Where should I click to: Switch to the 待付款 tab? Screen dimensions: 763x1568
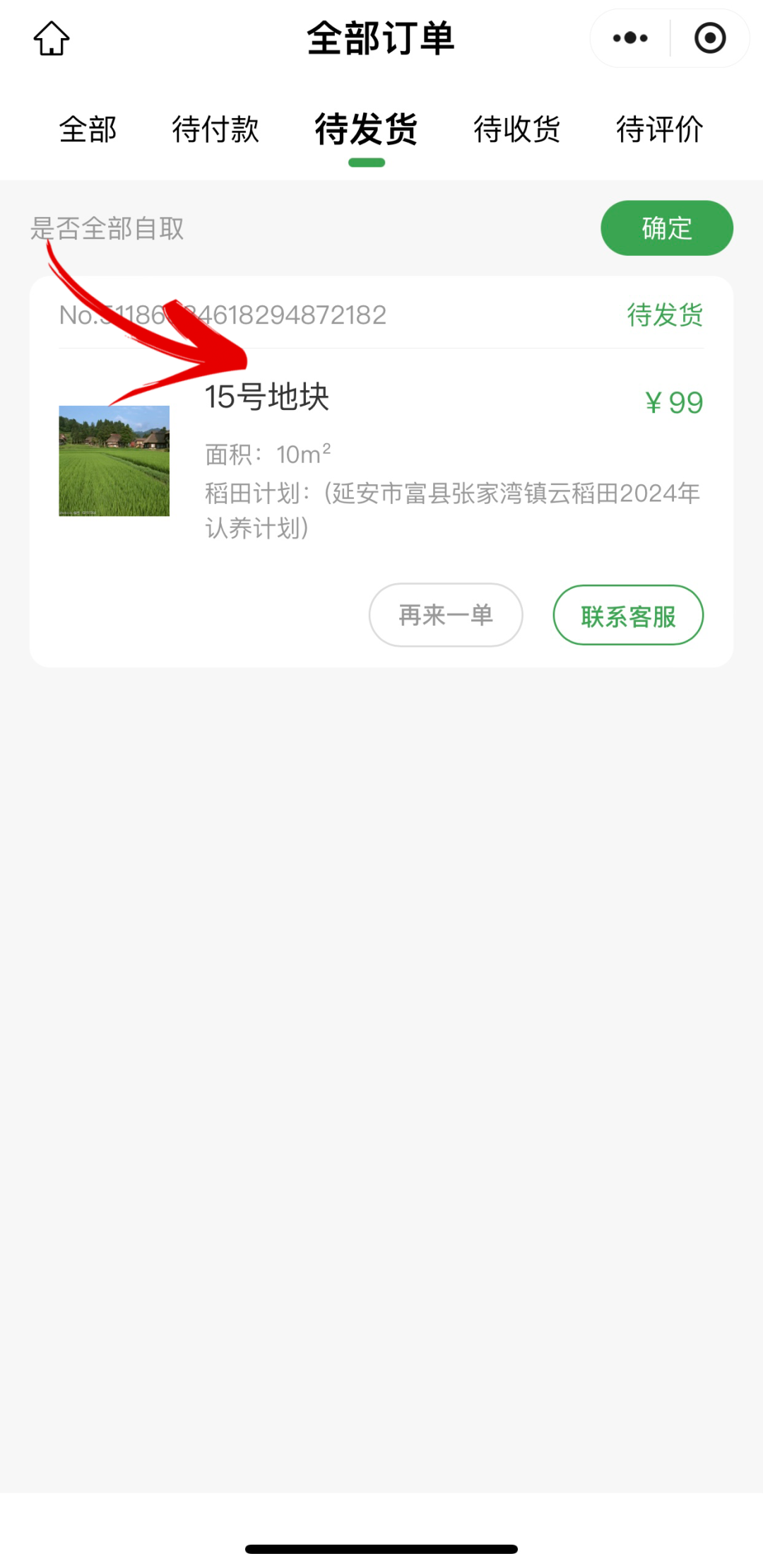pyautogui.click(x=215, y=129)
